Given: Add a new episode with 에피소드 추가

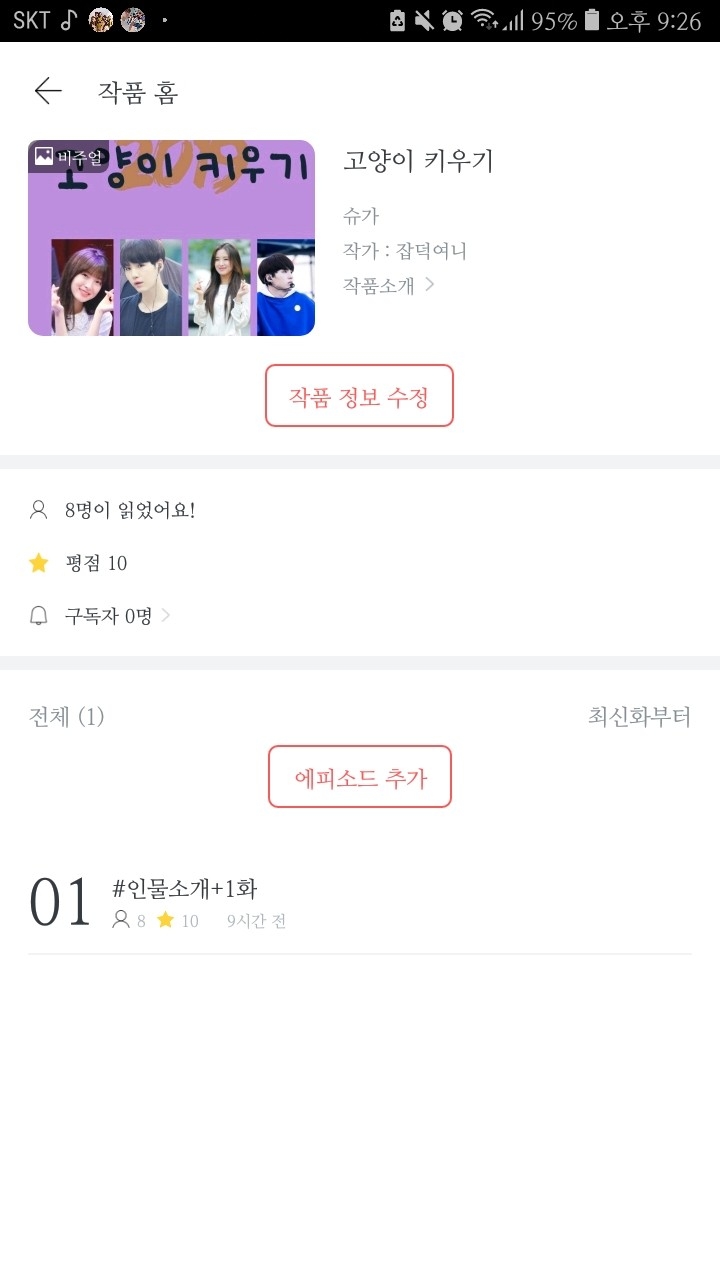Looking at the screenshot, I should point(360,777).
